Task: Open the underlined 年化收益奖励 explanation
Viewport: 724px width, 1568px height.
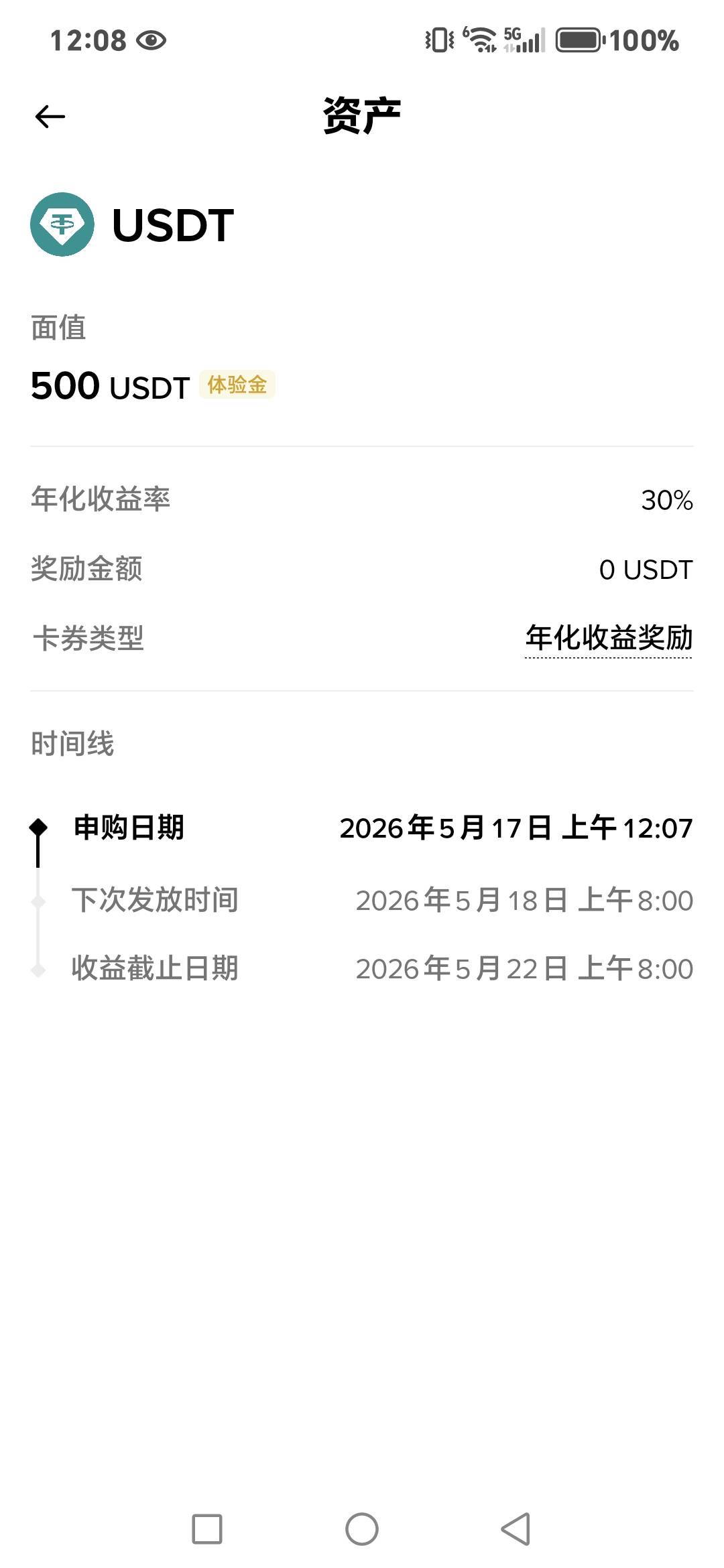Action: (x=609, y=638)
